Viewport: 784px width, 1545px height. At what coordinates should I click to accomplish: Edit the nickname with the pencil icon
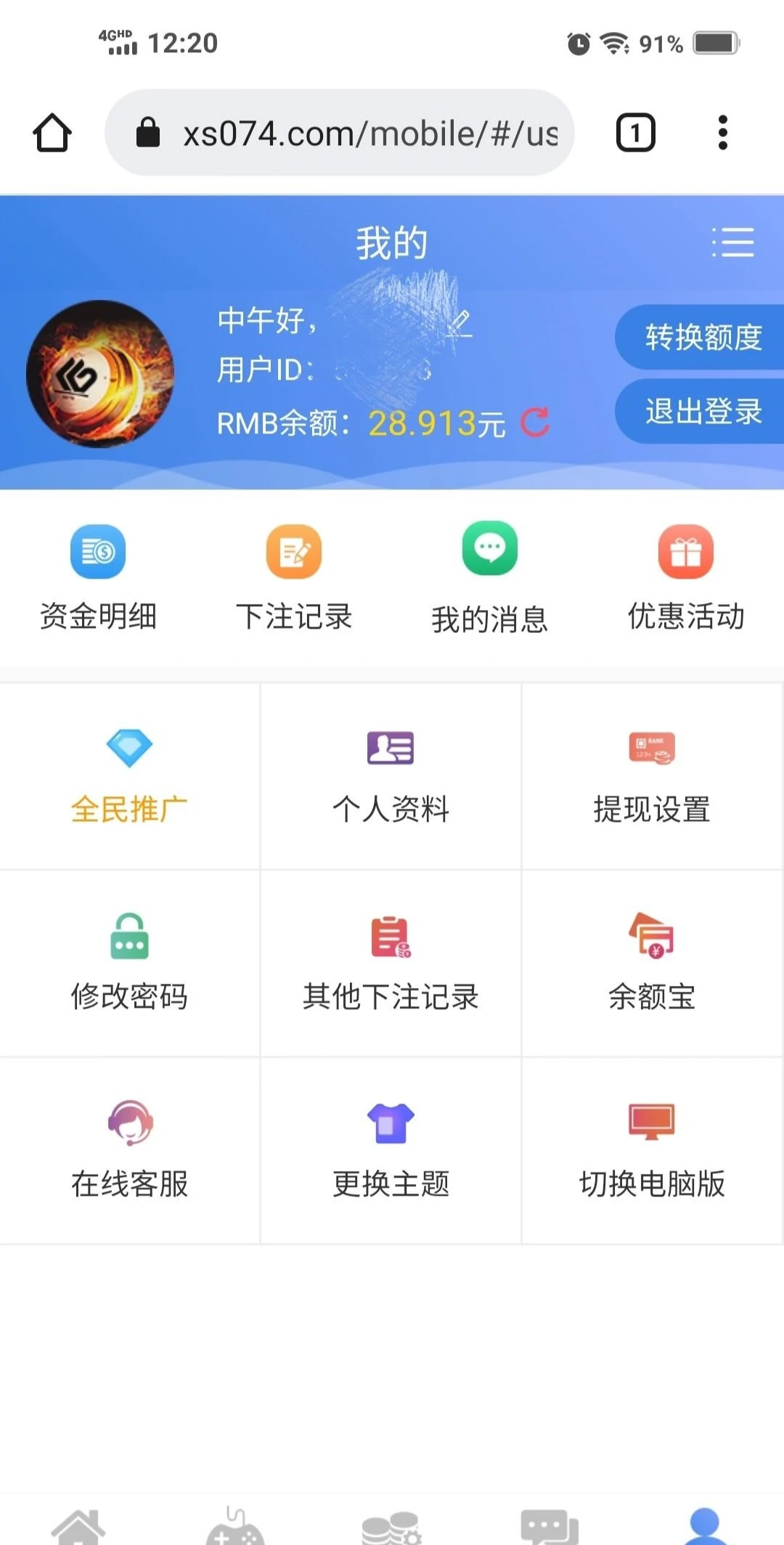point(460,322)
